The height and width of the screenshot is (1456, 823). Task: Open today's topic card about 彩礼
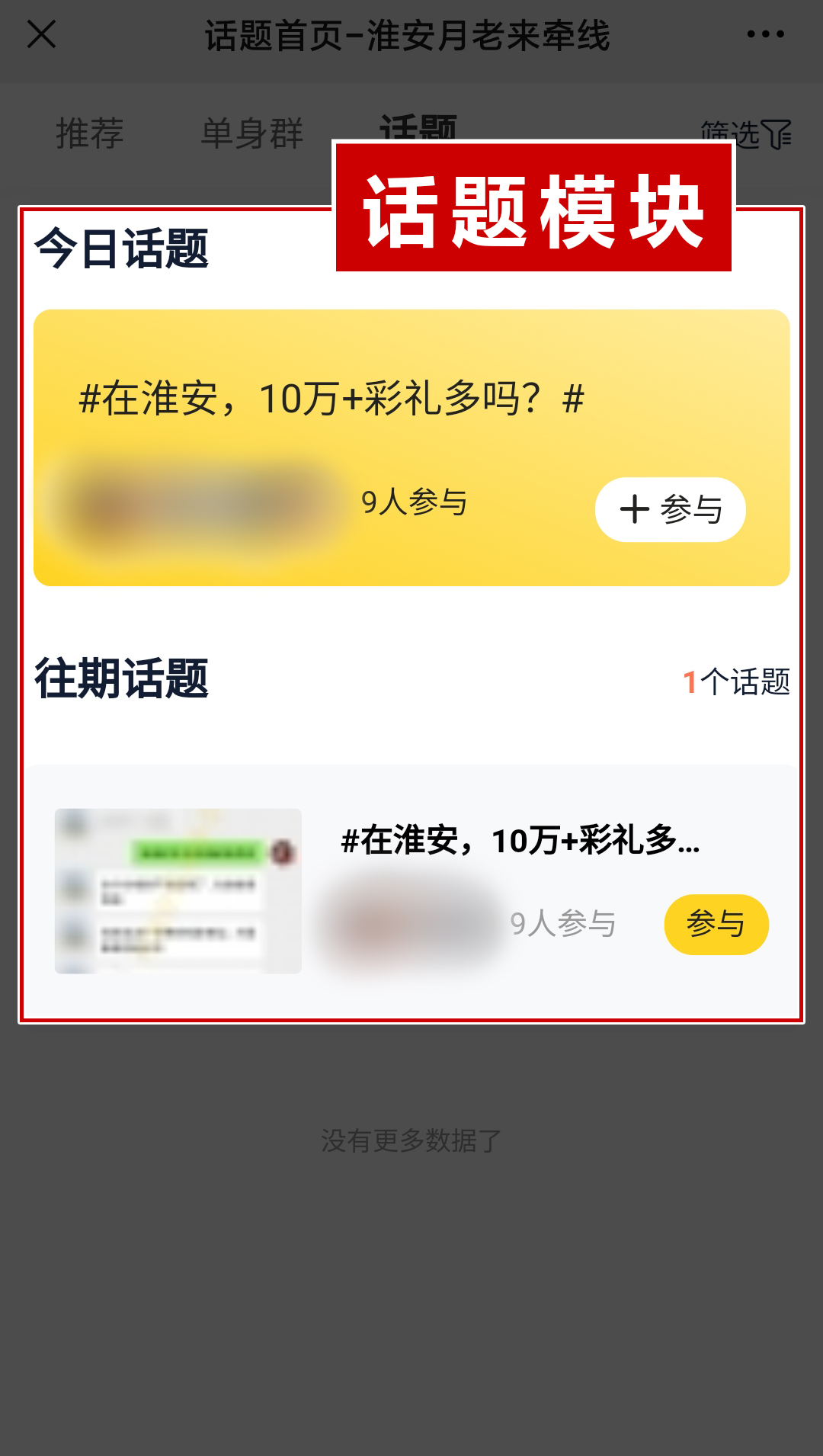[x=331, y=399]
